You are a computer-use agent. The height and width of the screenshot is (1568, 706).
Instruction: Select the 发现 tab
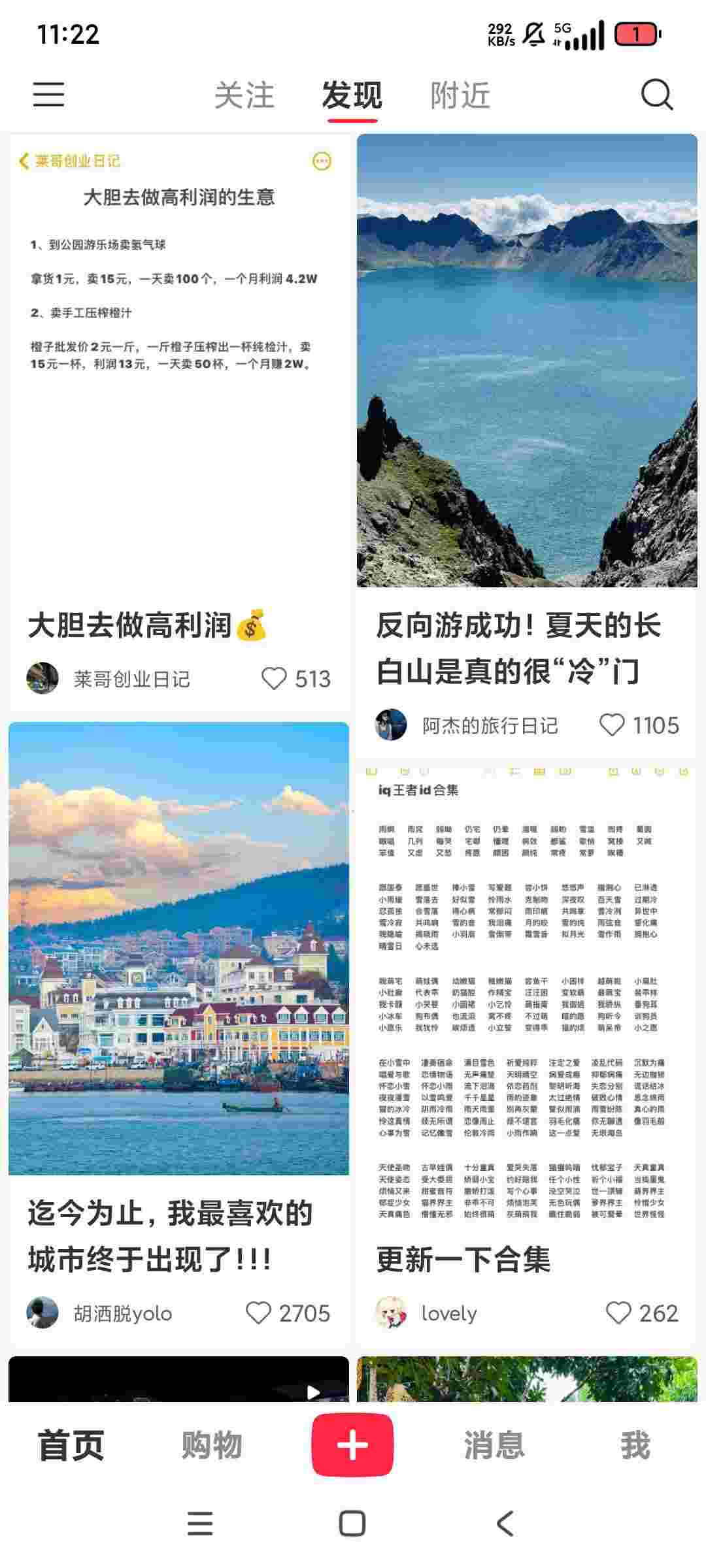352,95
